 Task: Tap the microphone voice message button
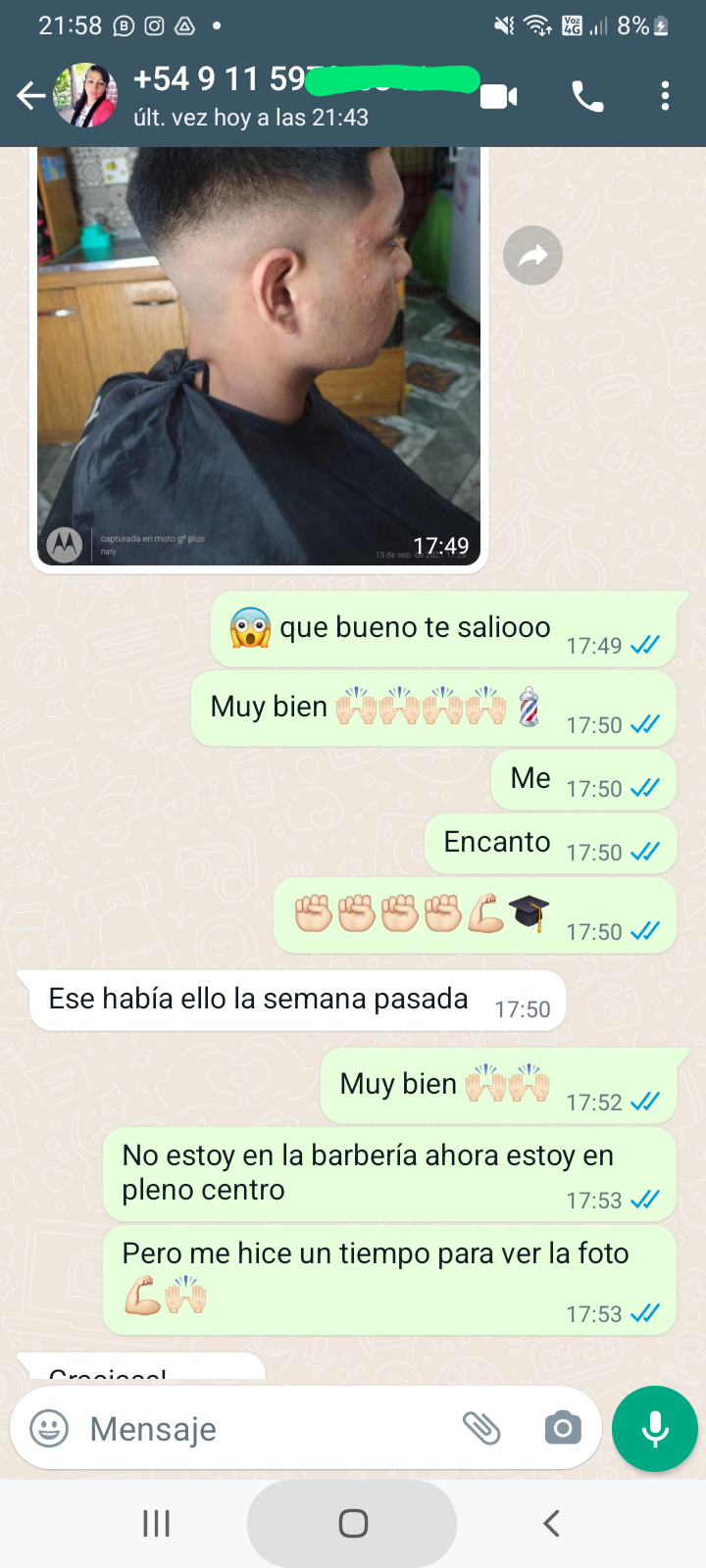click(655, 1429)
